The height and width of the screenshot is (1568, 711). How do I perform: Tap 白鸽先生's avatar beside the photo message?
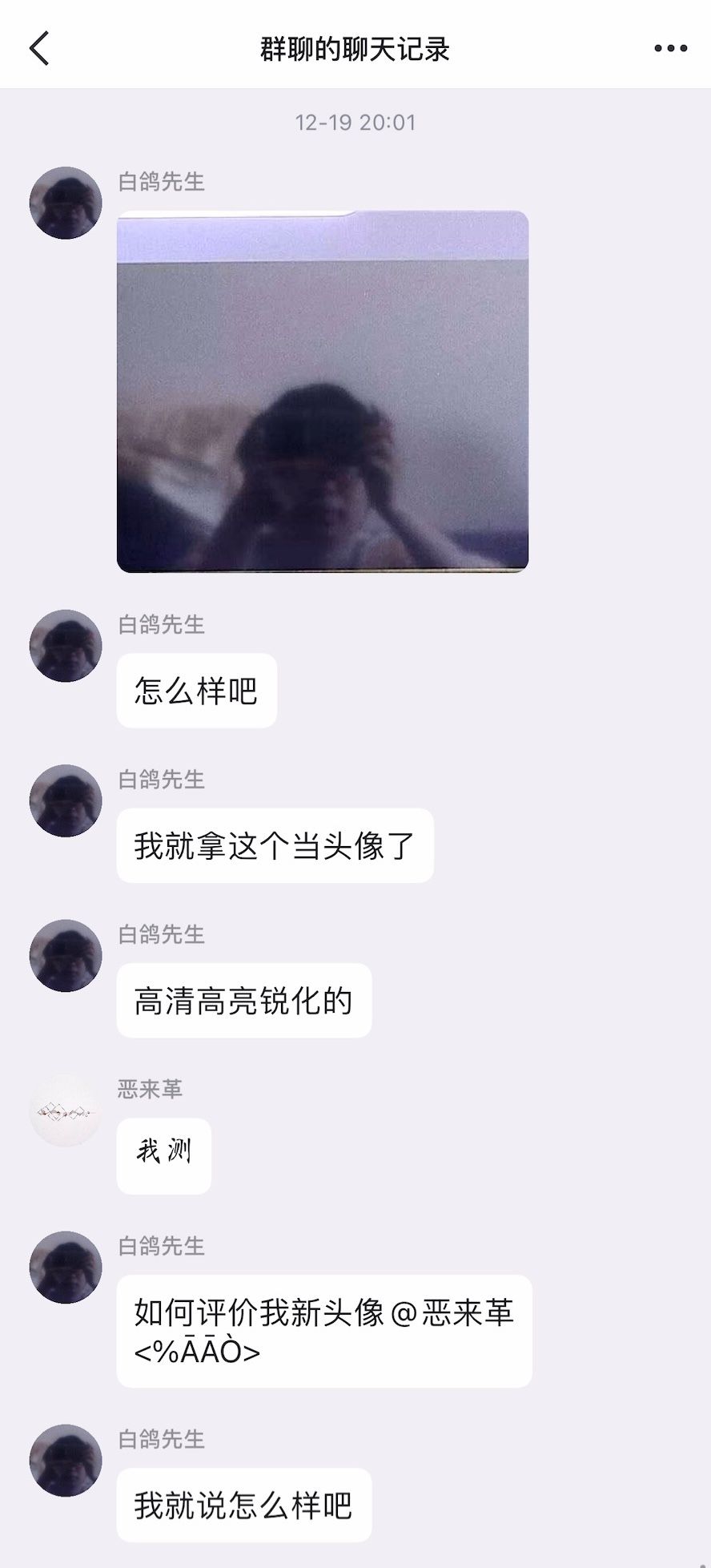66,203
